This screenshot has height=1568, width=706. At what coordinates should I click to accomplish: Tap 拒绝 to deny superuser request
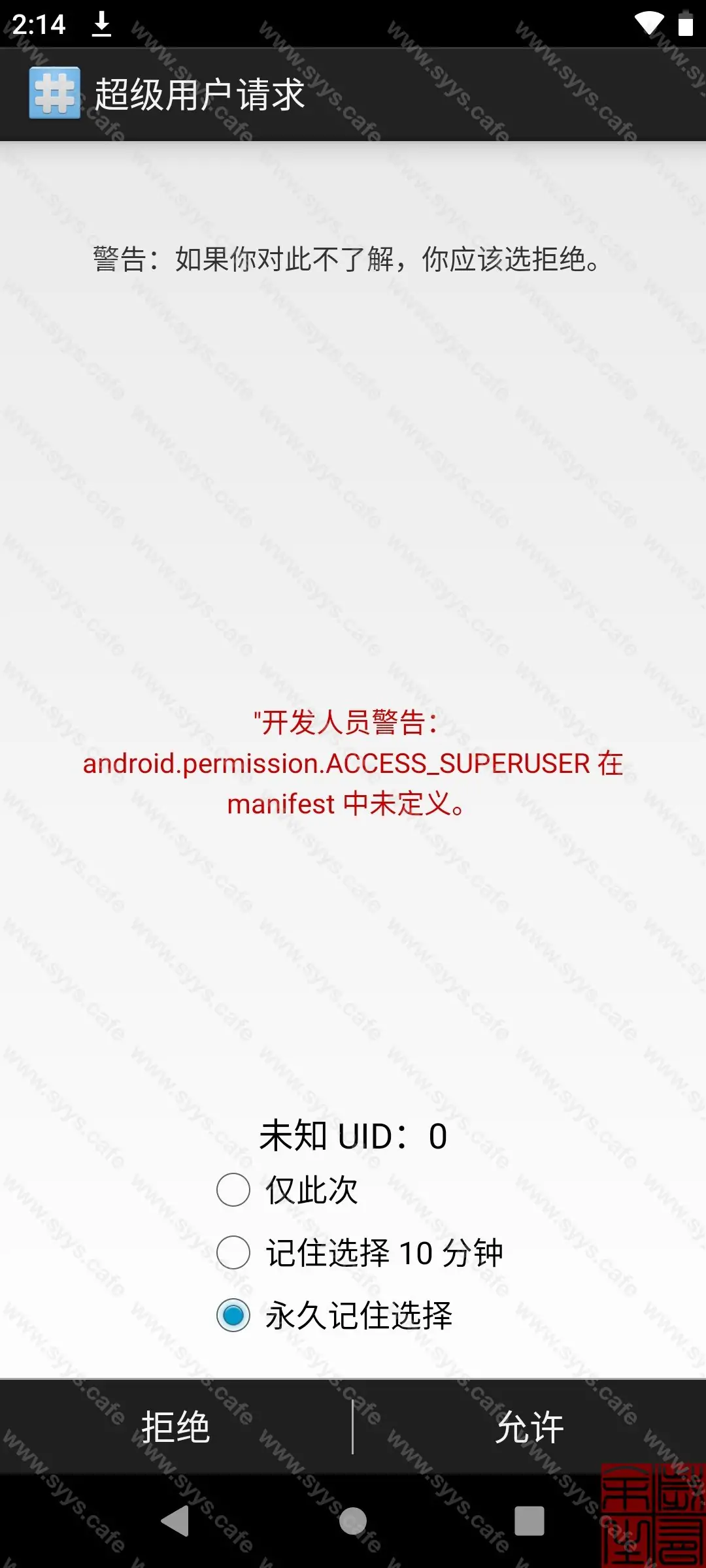click(x=175, y=1427)
